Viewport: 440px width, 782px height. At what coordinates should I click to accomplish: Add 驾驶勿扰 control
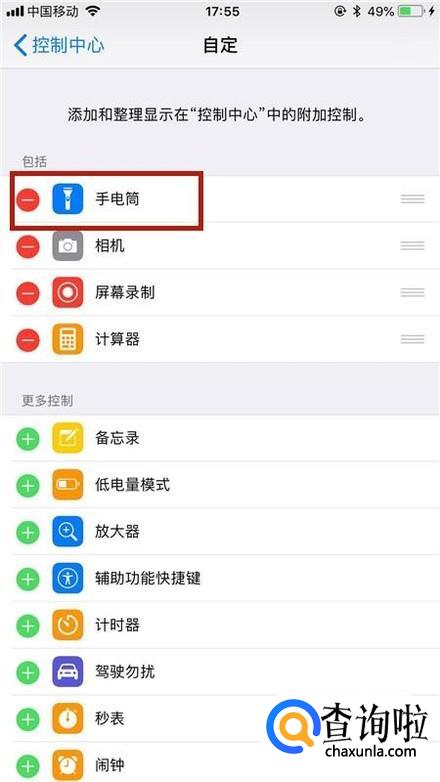pyautogui.click(x=28, y=672)
